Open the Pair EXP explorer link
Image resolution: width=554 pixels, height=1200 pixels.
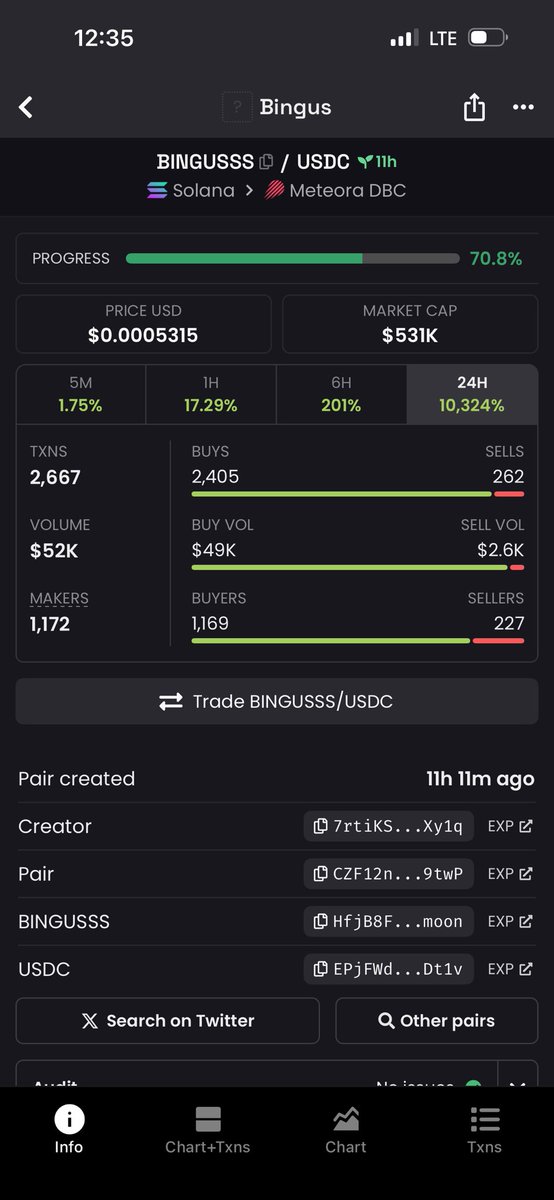coord(510,874)
